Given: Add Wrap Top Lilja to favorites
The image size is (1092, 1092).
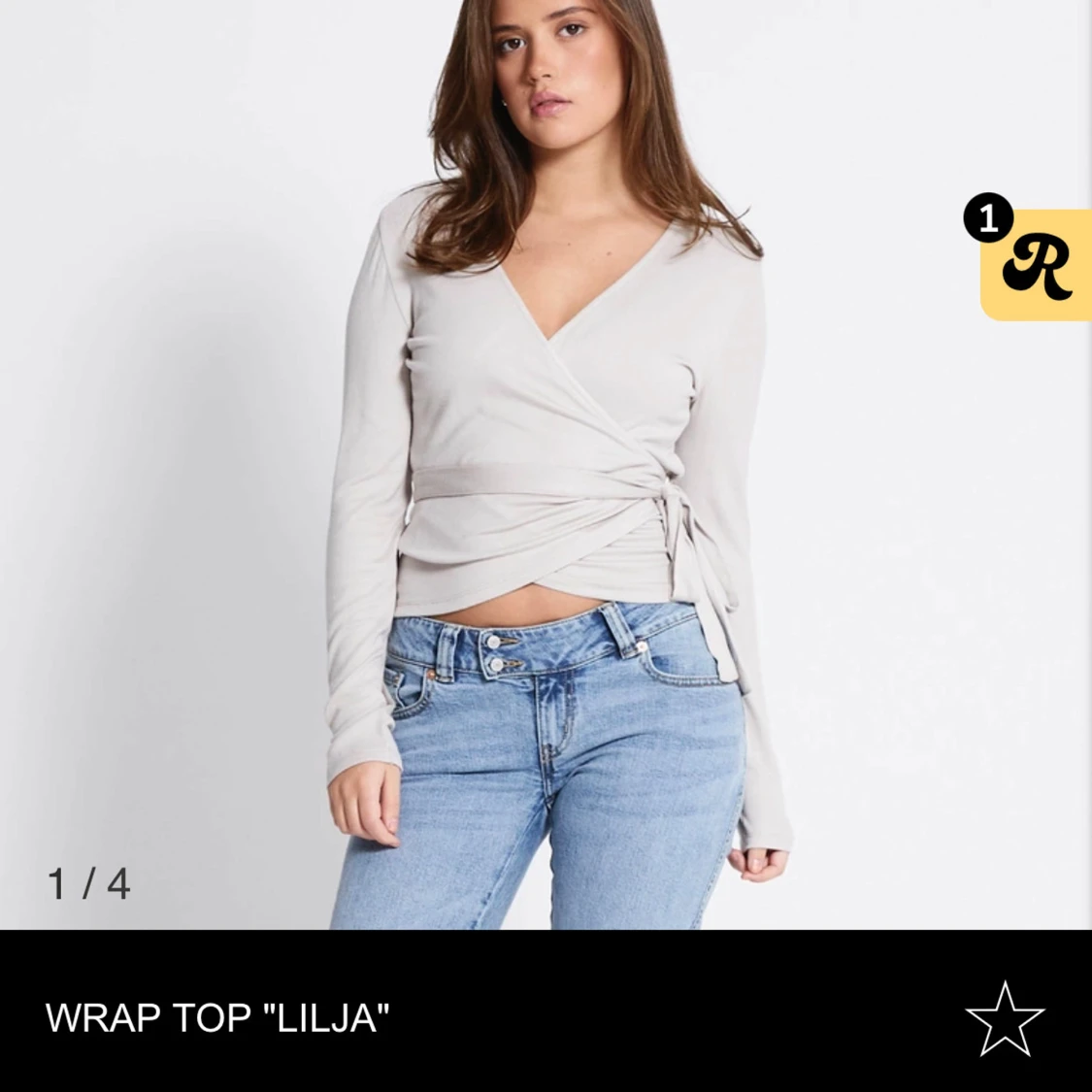Looking at the screenshot, I should click(1004, 1018).
